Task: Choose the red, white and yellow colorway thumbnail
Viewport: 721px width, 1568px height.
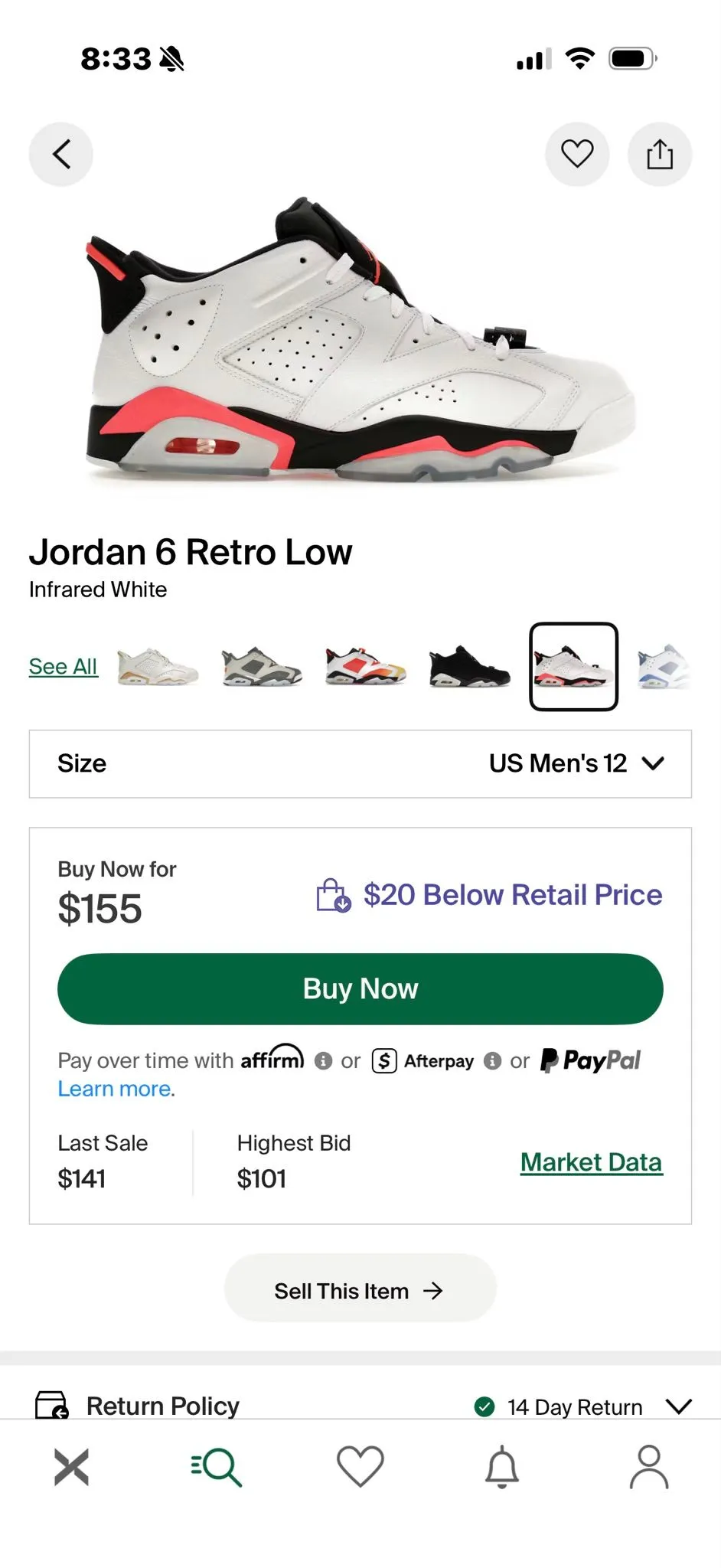Action: tap(365, 666)
